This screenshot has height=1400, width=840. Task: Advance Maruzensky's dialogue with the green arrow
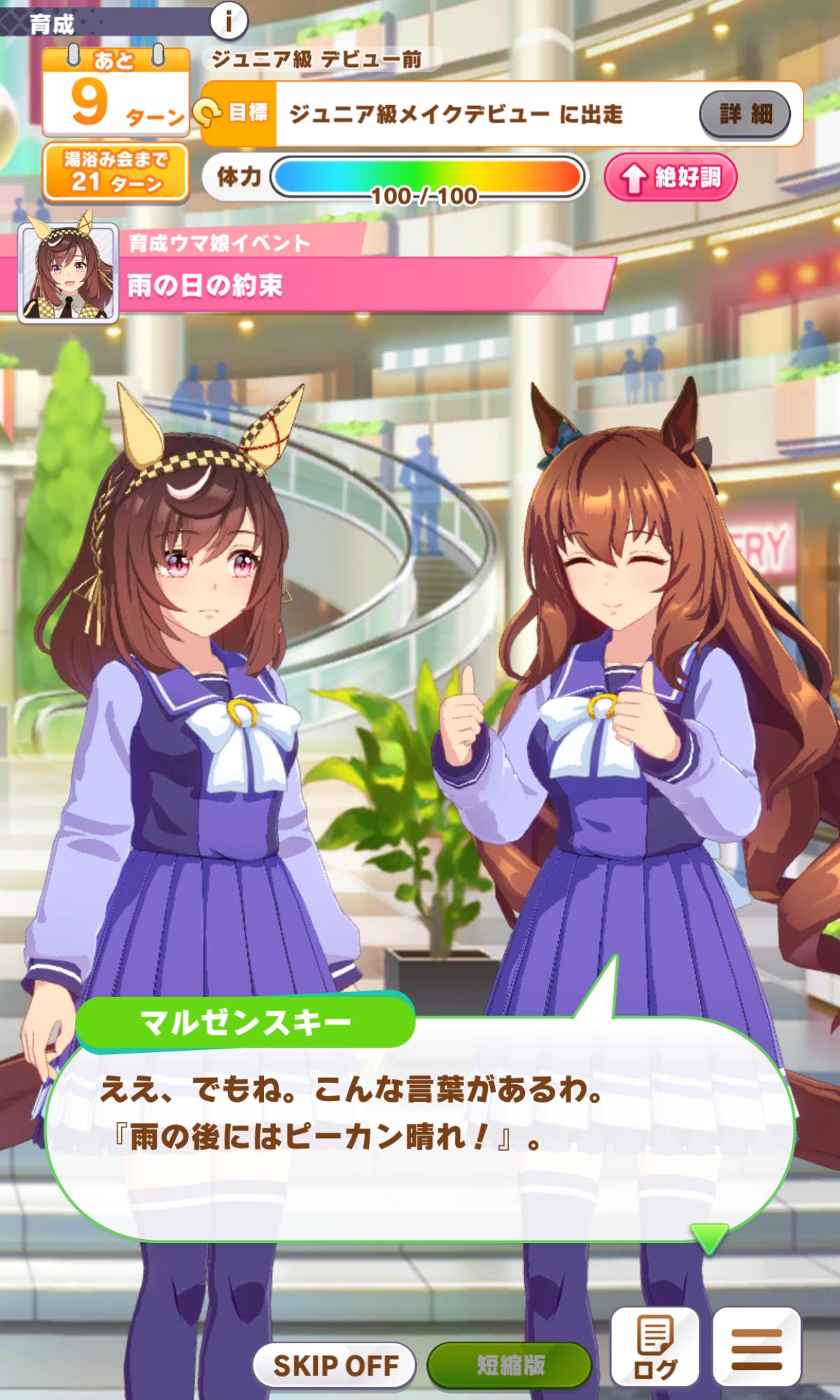pyautogui.click(x=708, y=1238)
